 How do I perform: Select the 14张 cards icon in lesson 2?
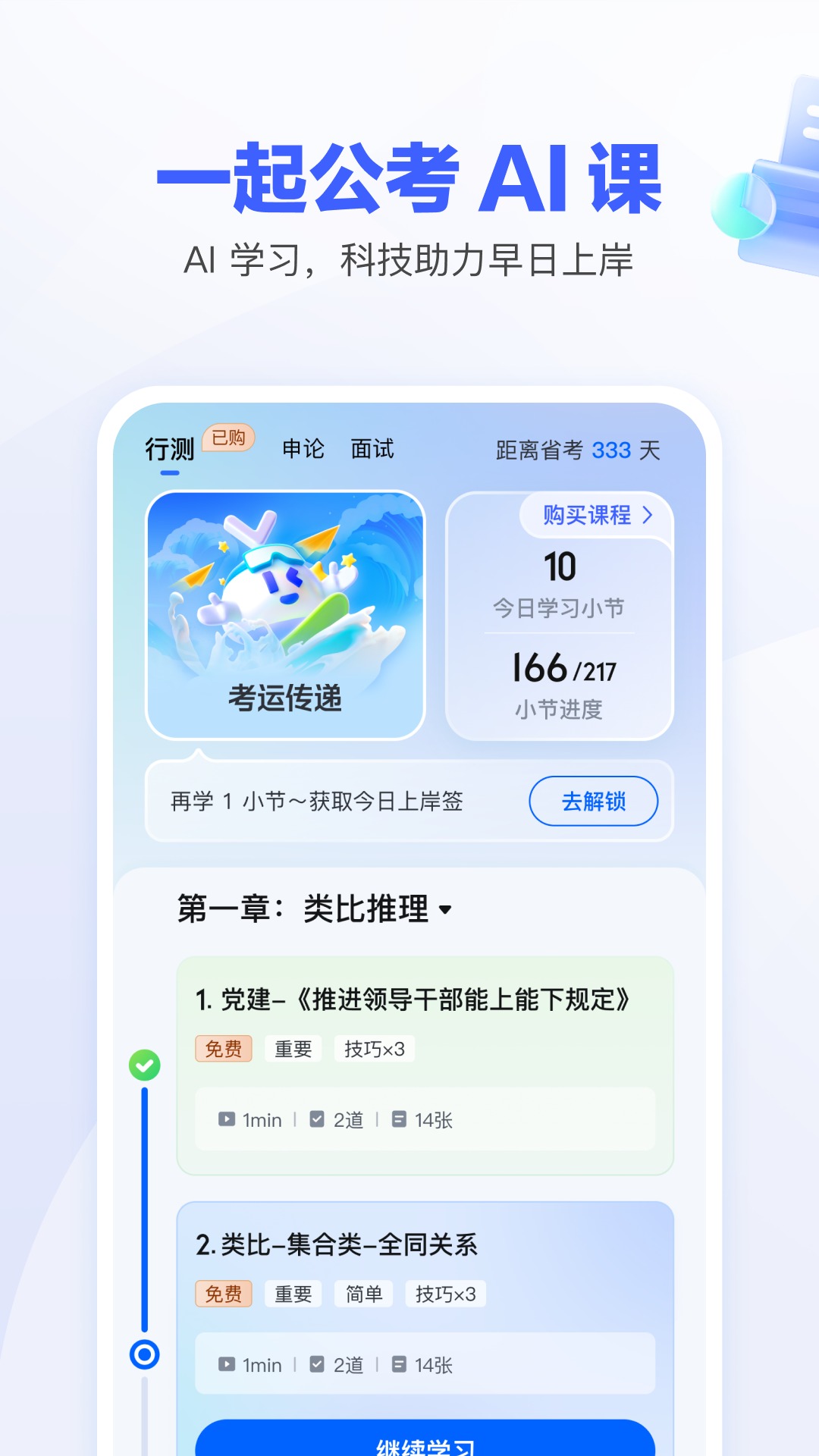[x=400, y=1364]
